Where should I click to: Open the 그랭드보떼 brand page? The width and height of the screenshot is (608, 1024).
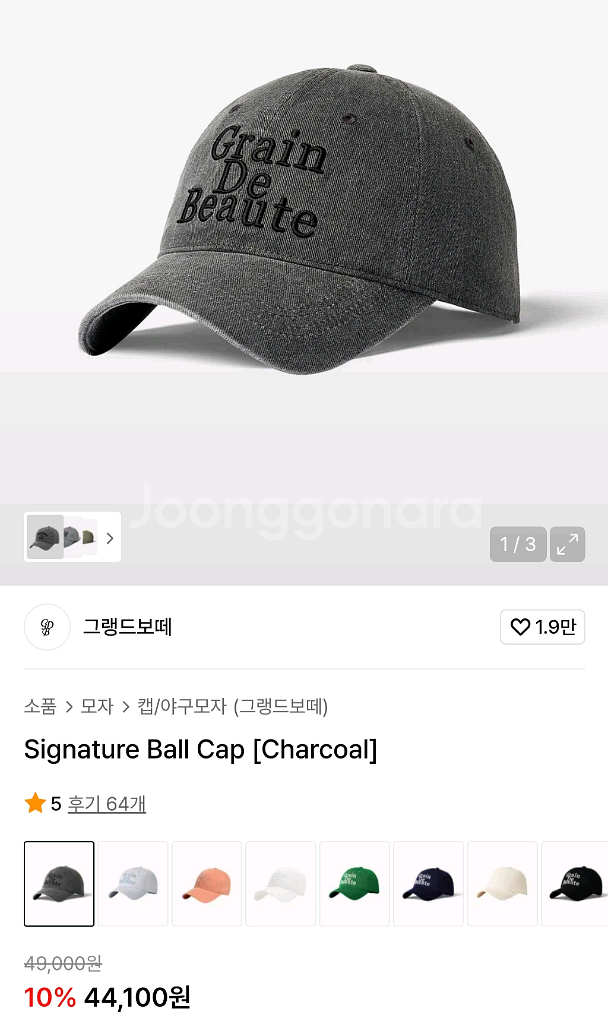[x=127, y=627]
